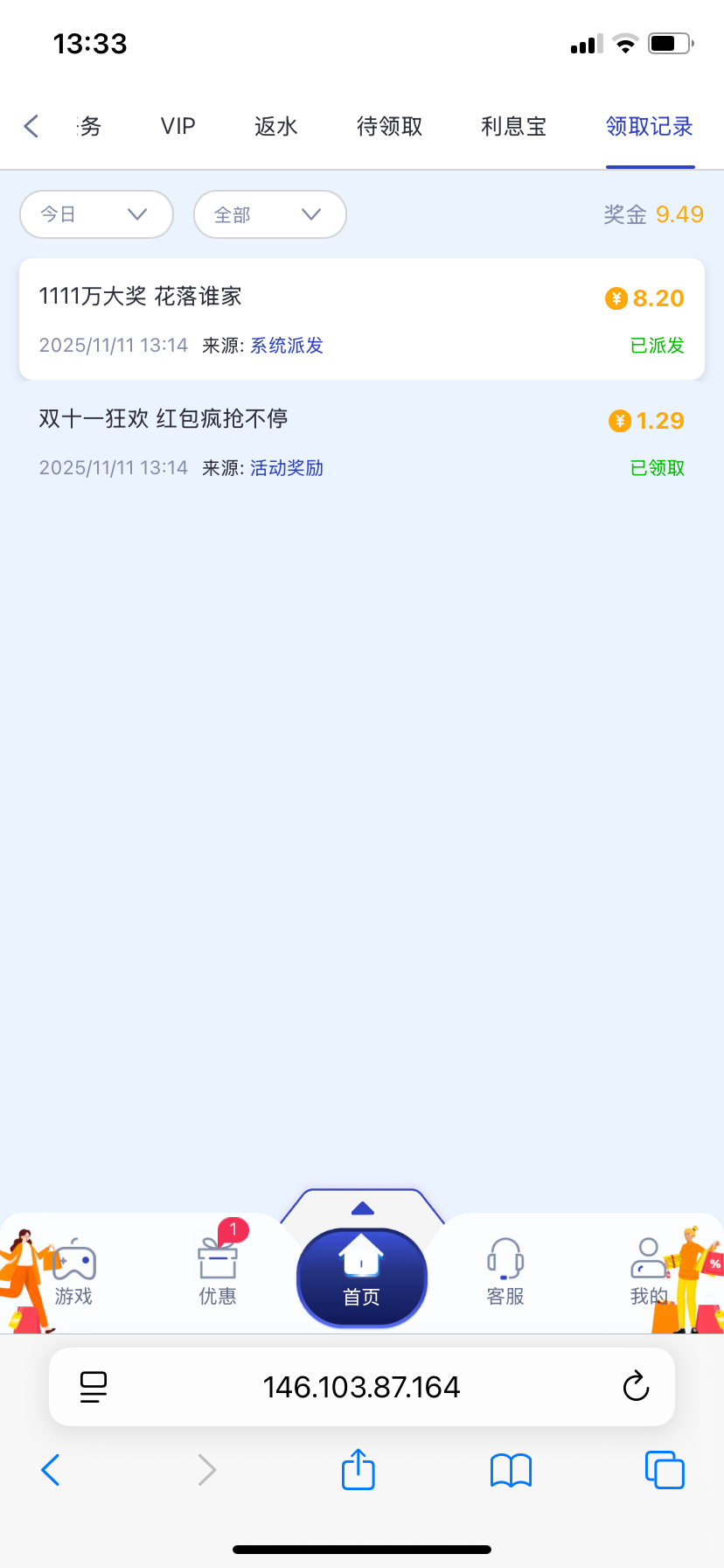Open Safari reader view icon
Viewport: 724px width, 1568px height.
point(94,1386)
